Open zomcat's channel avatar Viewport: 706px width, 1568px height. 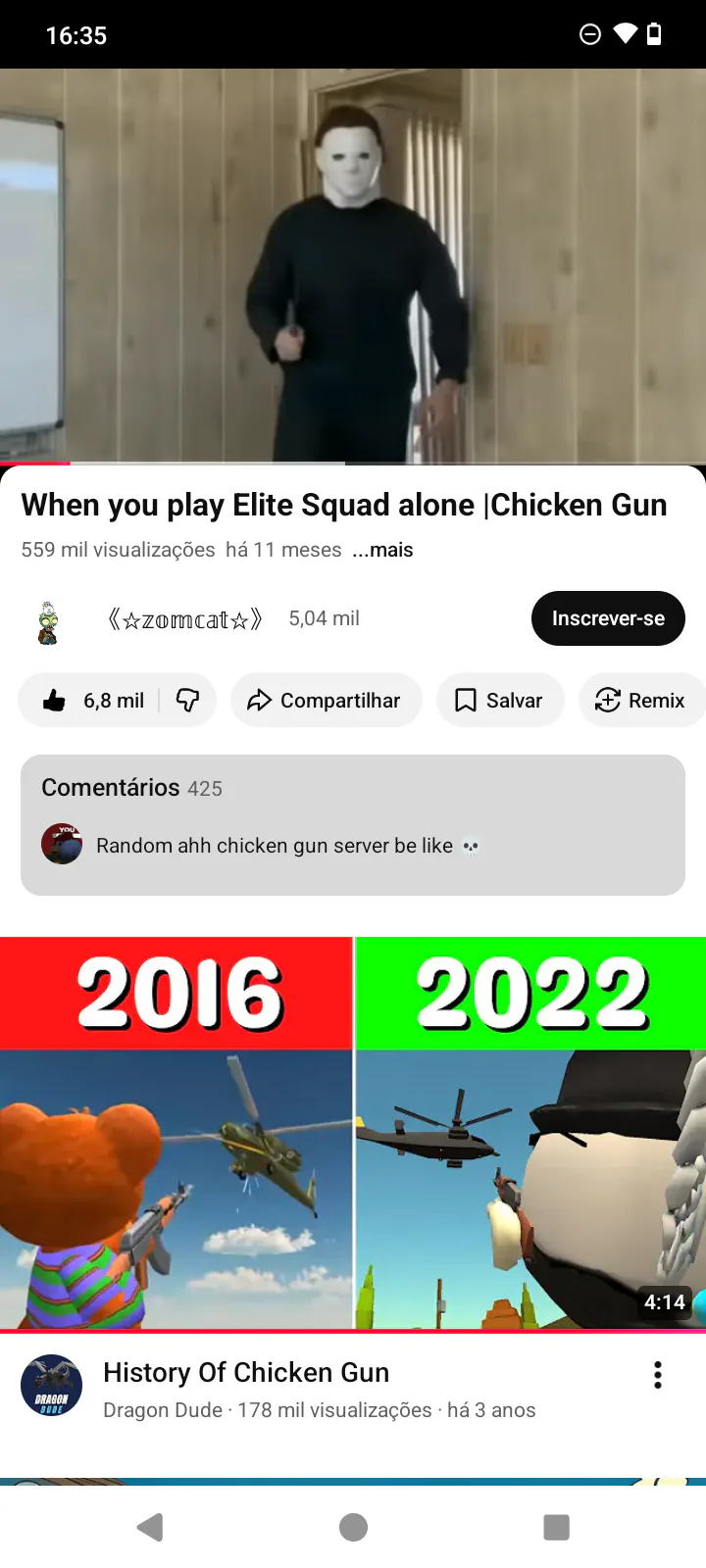click(46, 618)
